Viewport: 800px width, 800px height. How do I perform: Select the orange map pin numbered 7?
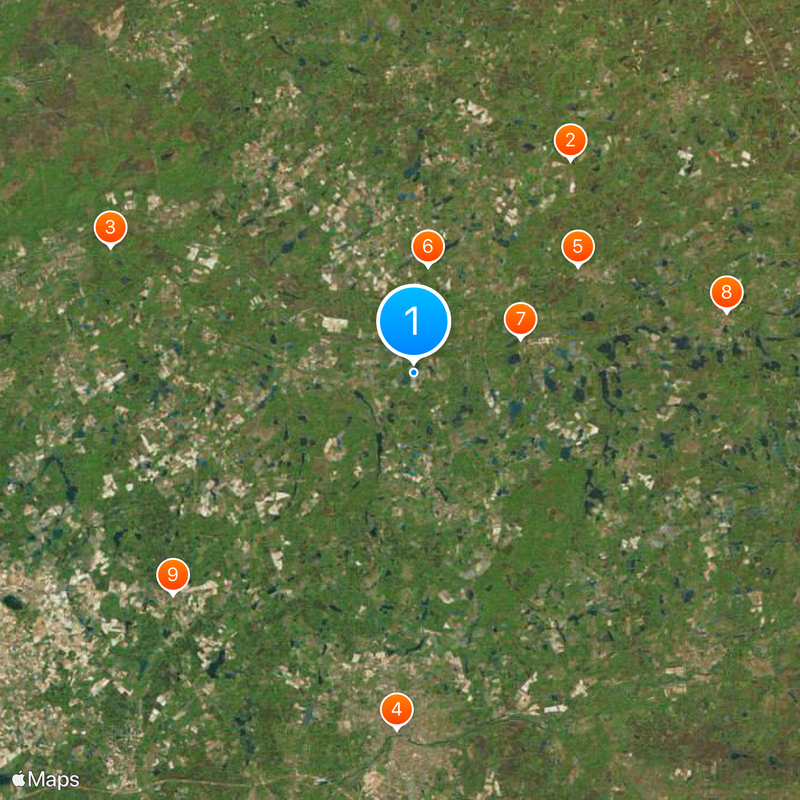coord(520,319)
